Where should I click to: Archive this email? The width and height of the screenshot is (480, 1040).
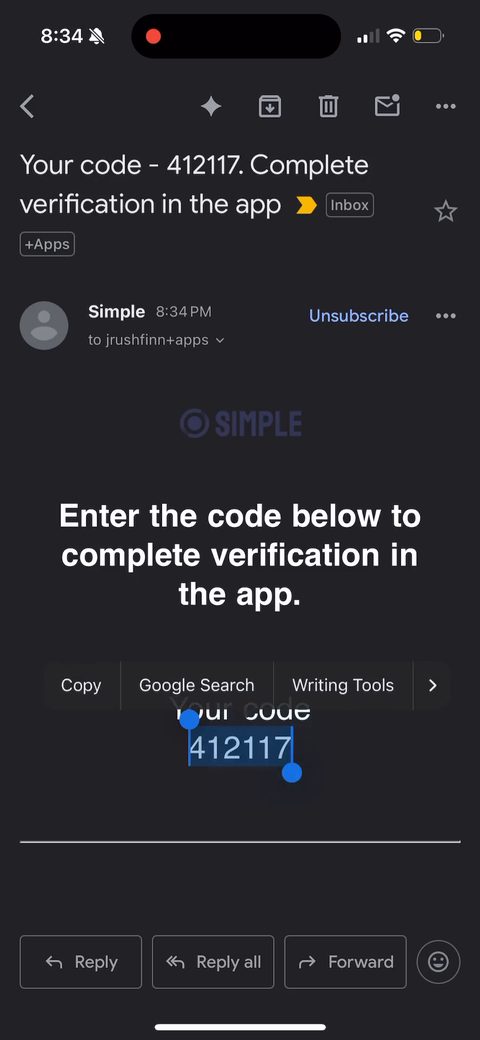(x=269, y=106)
